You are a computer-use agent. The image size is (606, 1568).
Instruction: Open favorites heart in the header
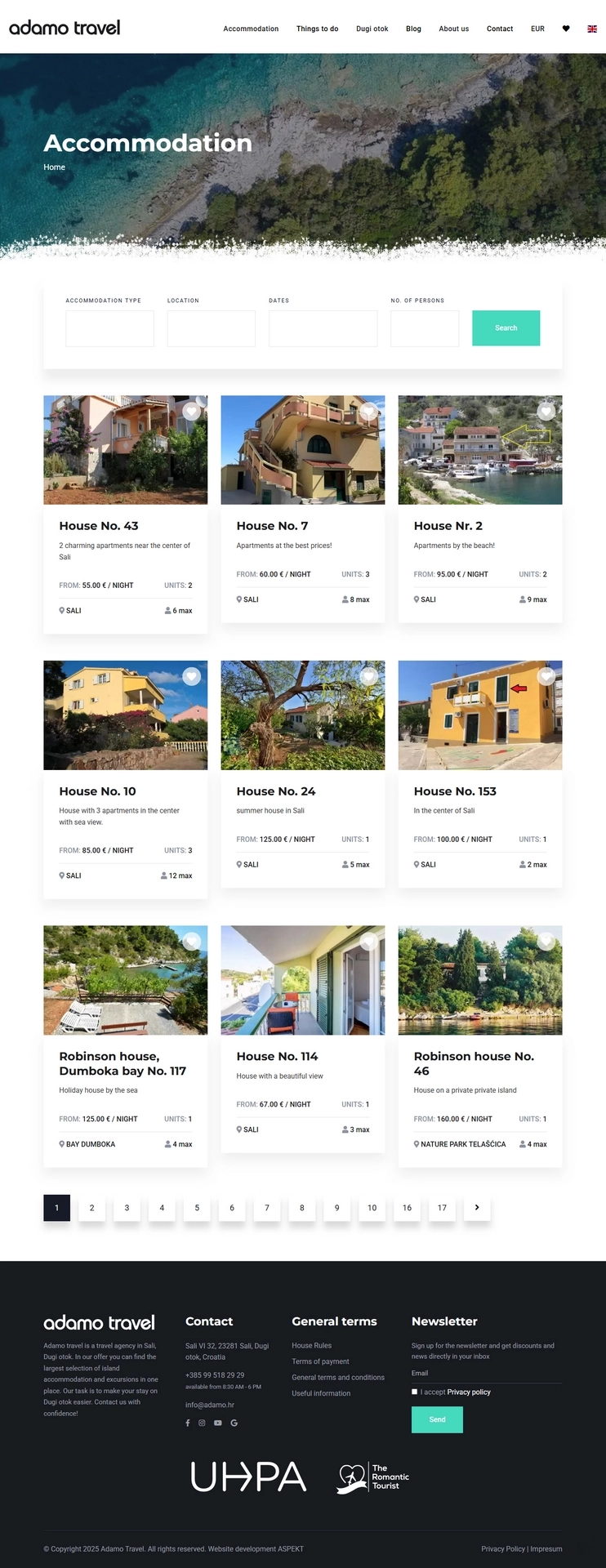(566, 29)
